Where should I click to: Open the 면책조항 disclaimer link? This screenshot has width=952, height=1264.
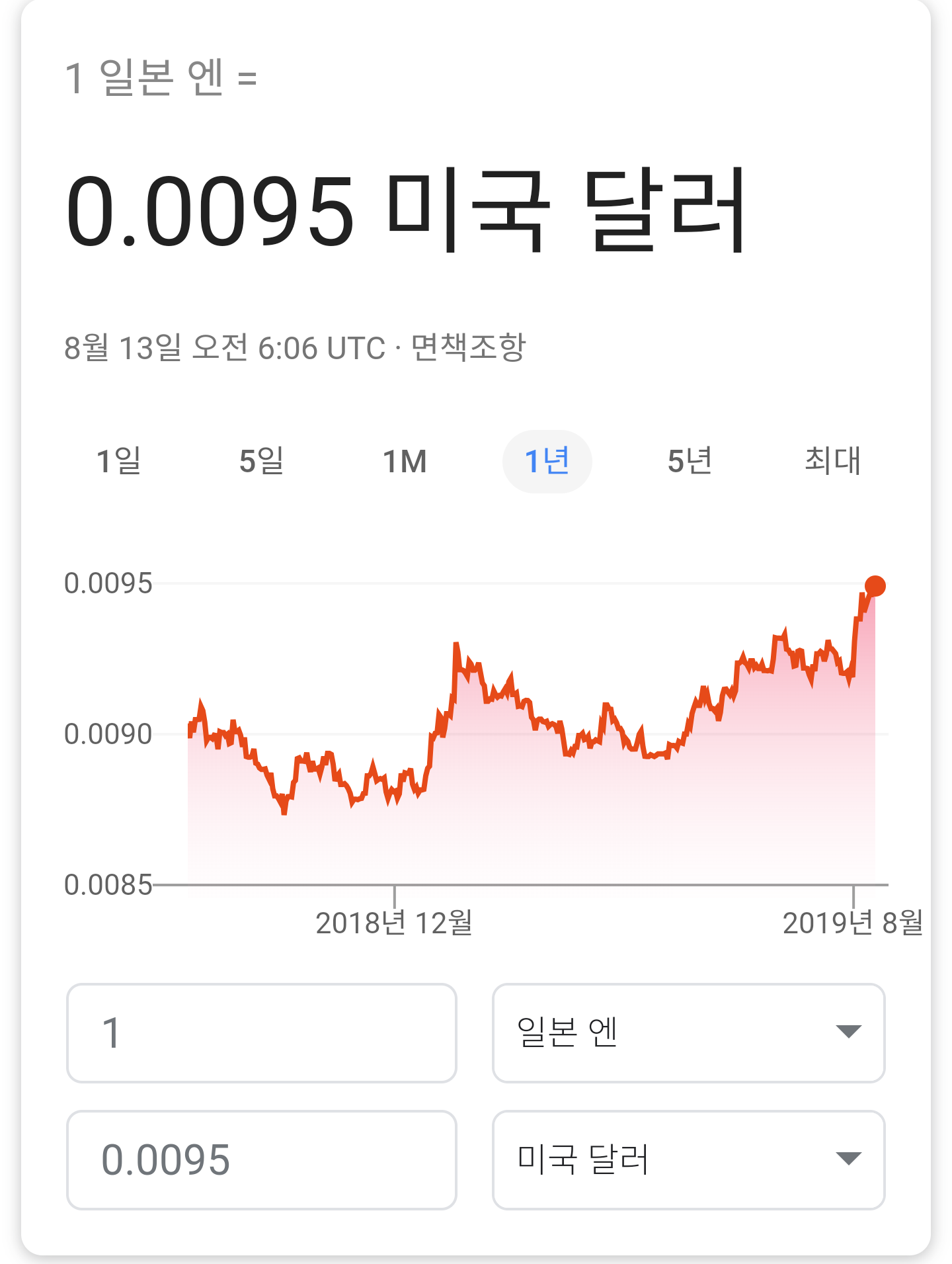click(468, 347)
